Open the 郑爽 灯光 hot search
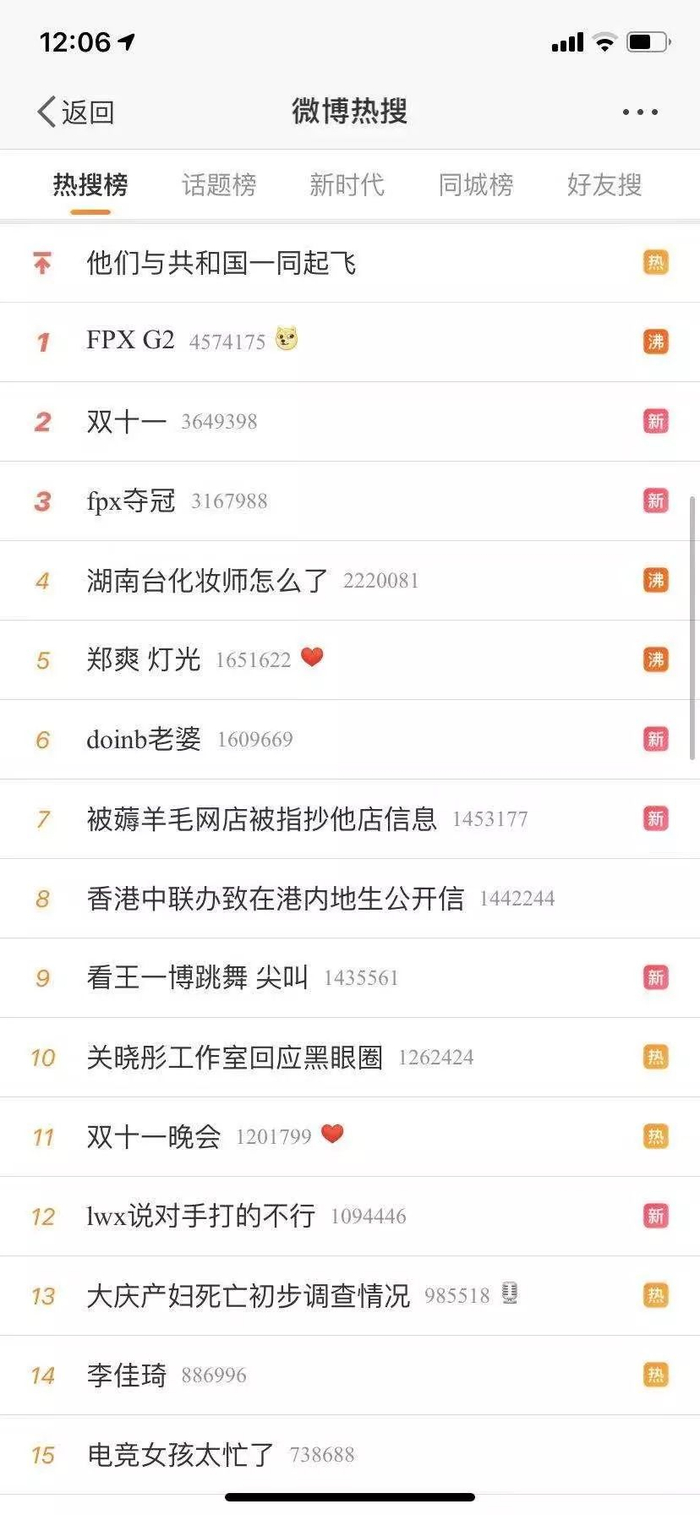The image size is (700, 1515). [144, 659]
